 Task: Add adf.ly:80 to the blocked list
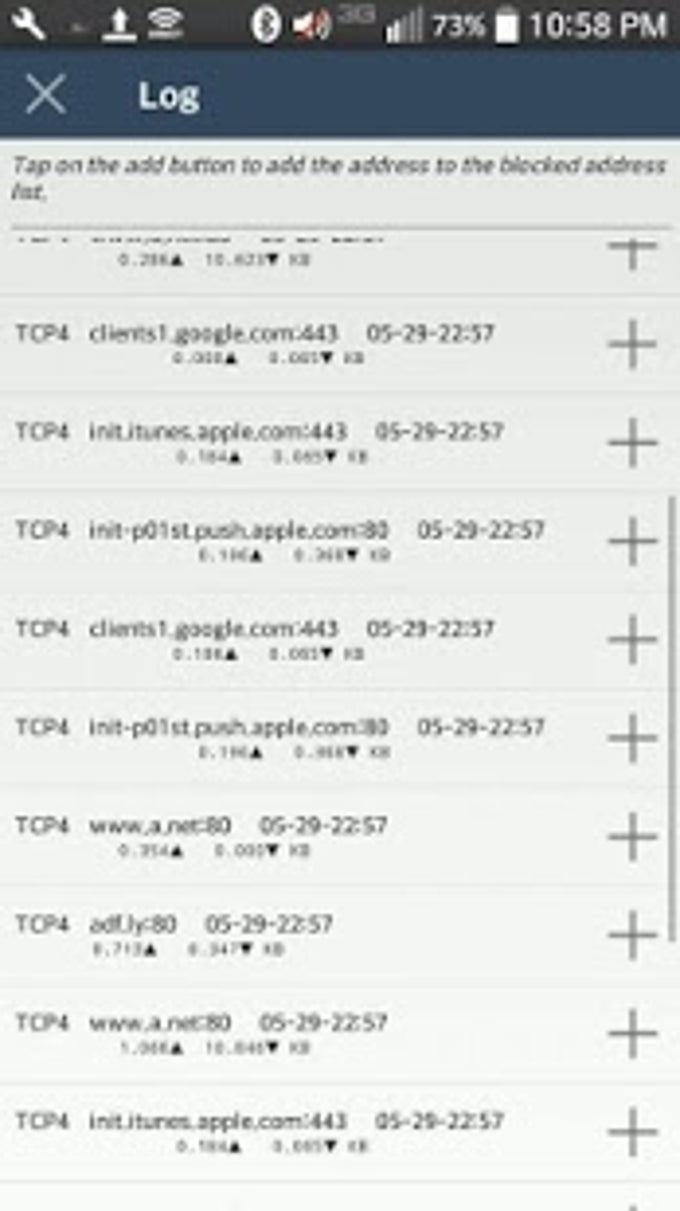pos(632,935)
